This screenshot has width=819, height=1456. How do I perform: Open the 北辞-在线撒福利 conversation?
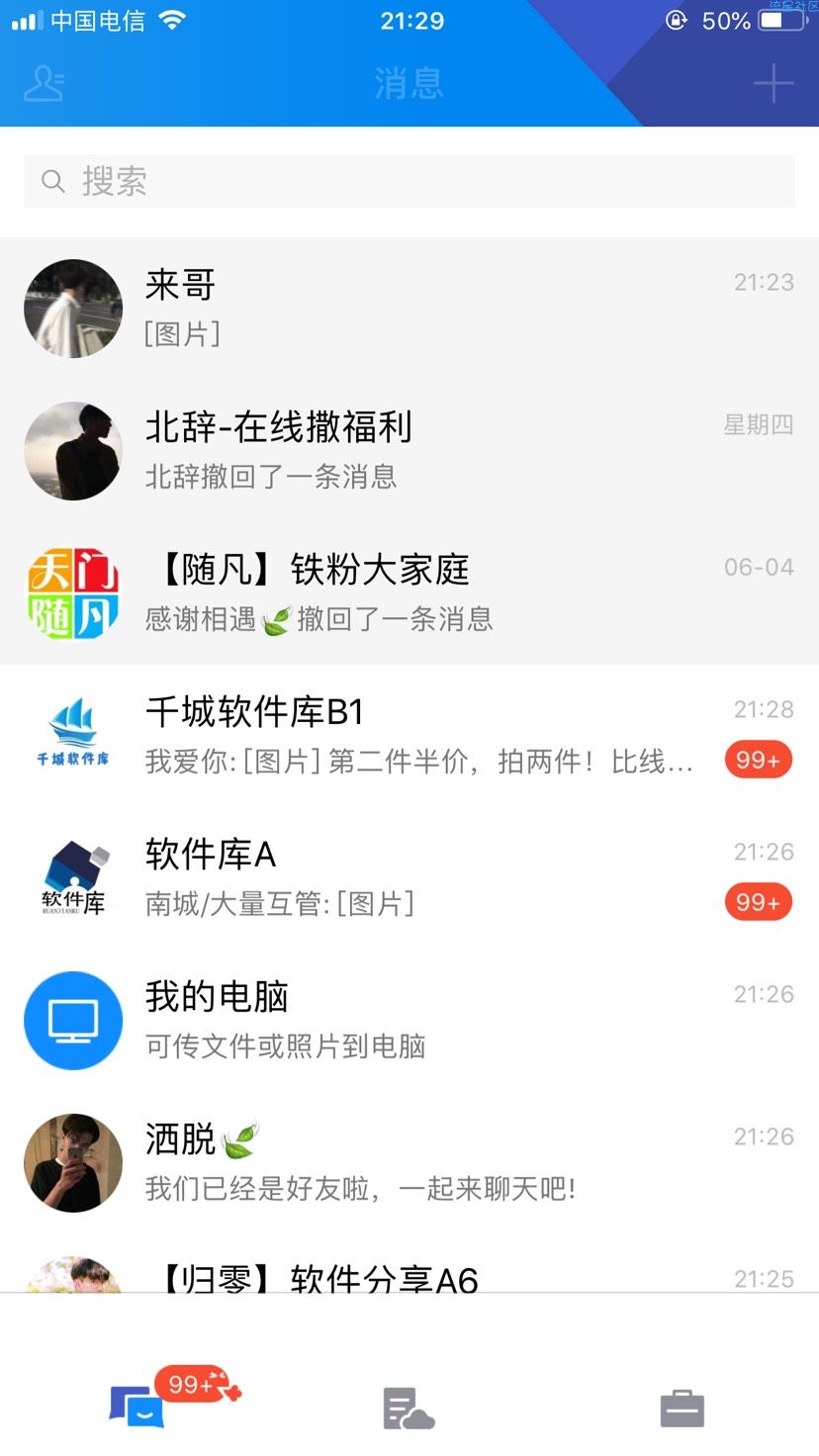(x=409, y=451)
